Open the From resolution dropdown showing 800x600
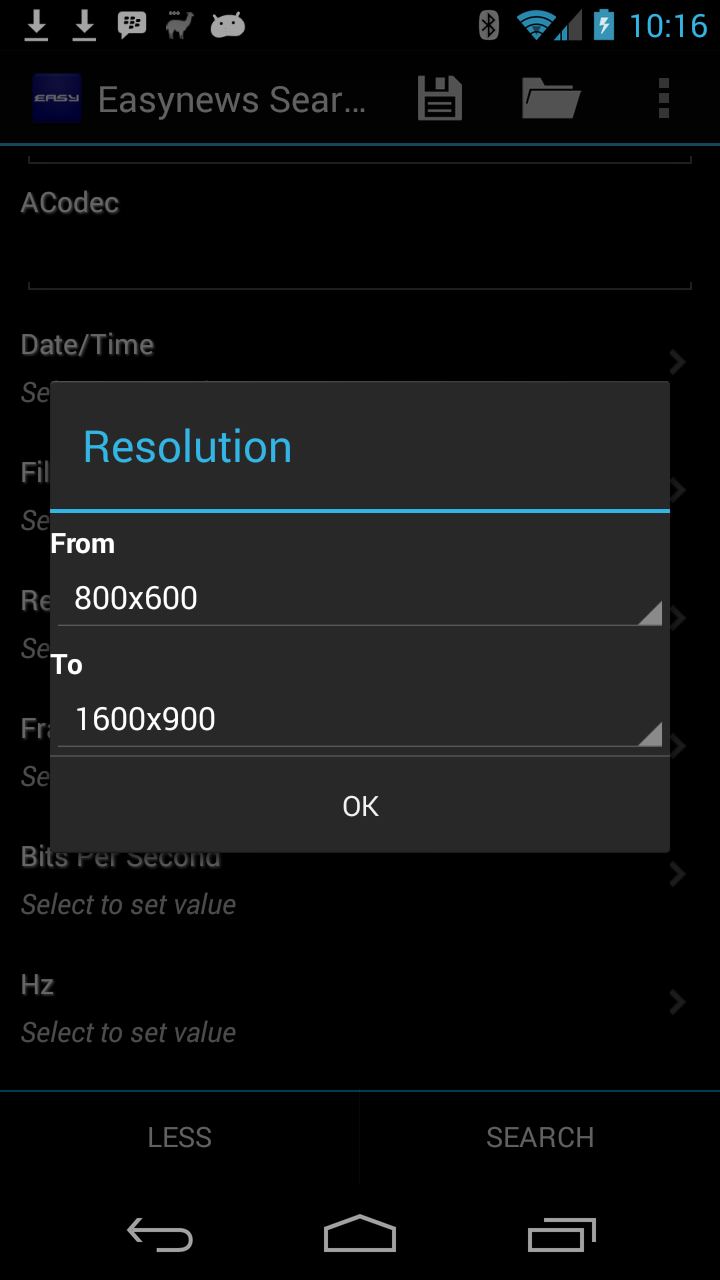 click(360, 599)
